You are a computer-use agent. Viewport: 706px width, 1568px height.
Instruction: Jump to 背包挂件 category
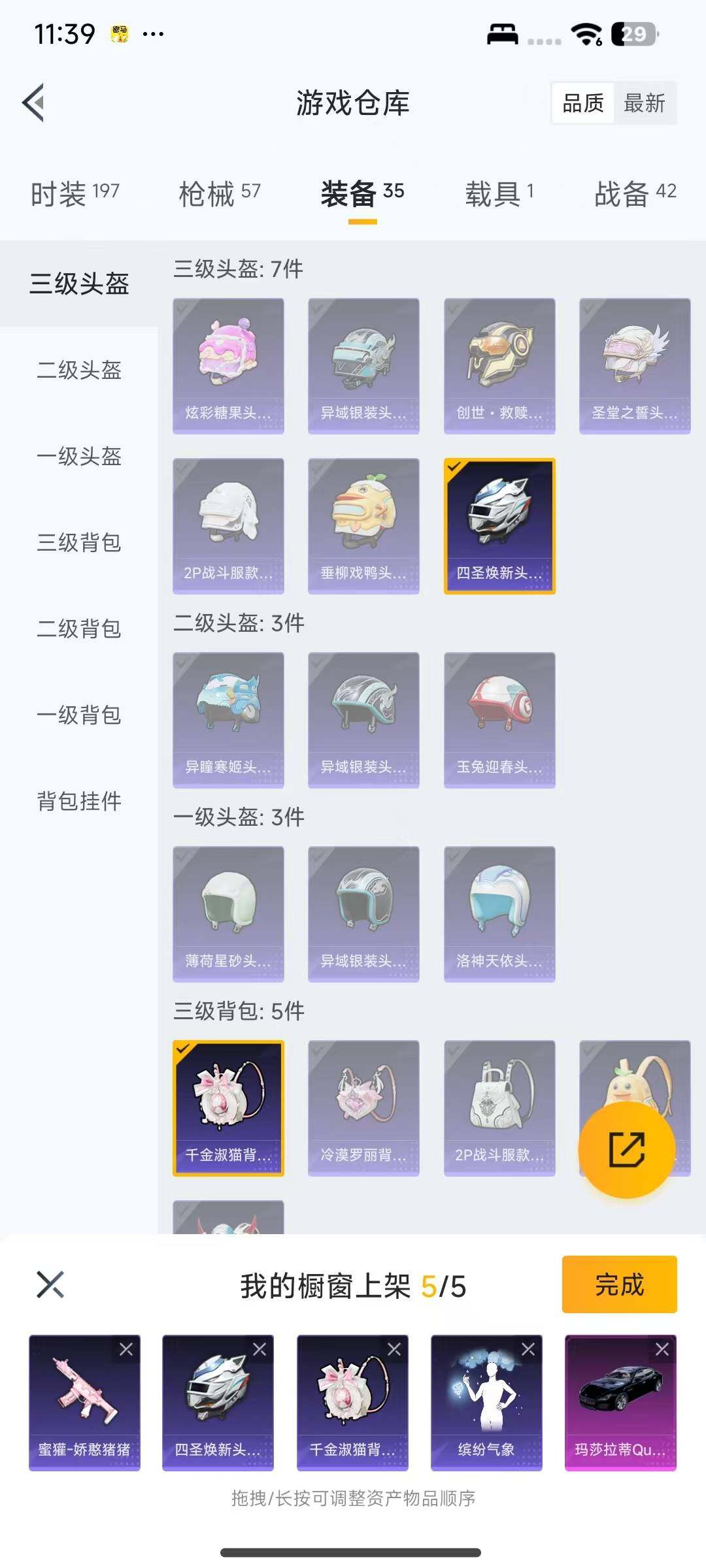tap(79, 801)
